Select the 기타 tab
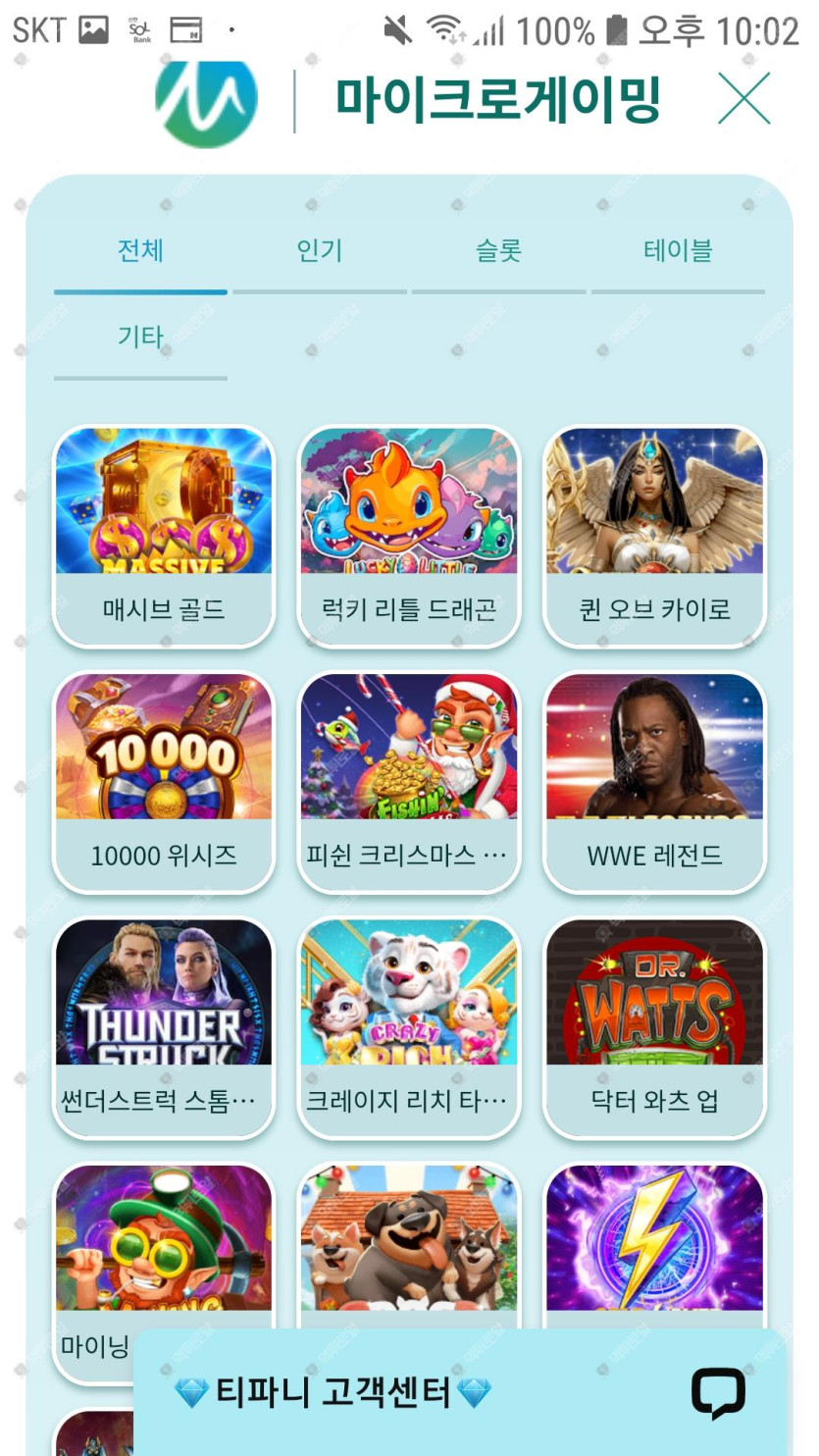This screenshot has width=819, height=1456. [140, 338]
